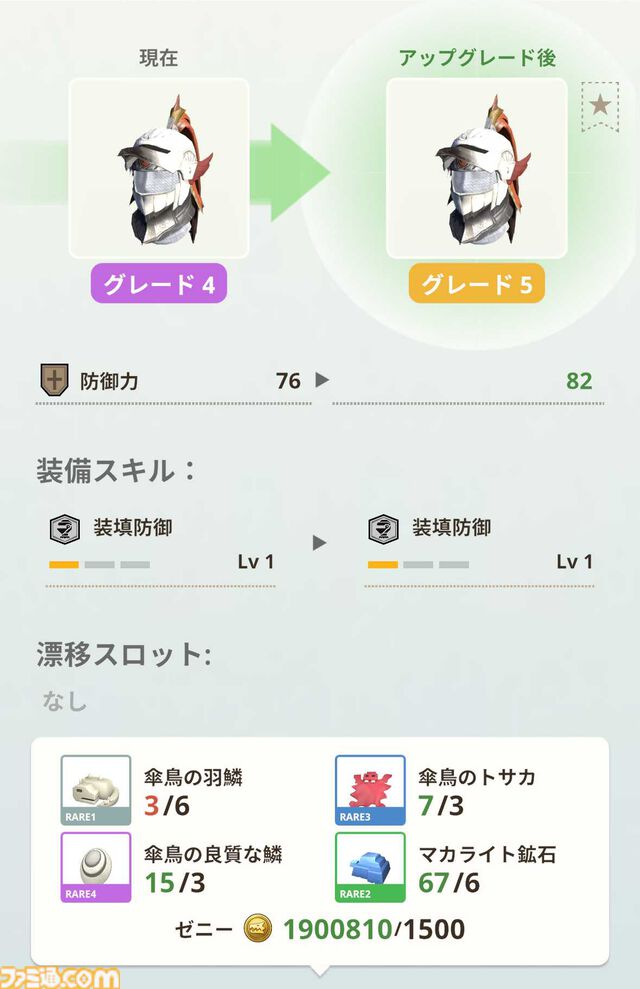
Task: Open material details for 傘鳥の羽鱗
Action: [x=96, y=789]
